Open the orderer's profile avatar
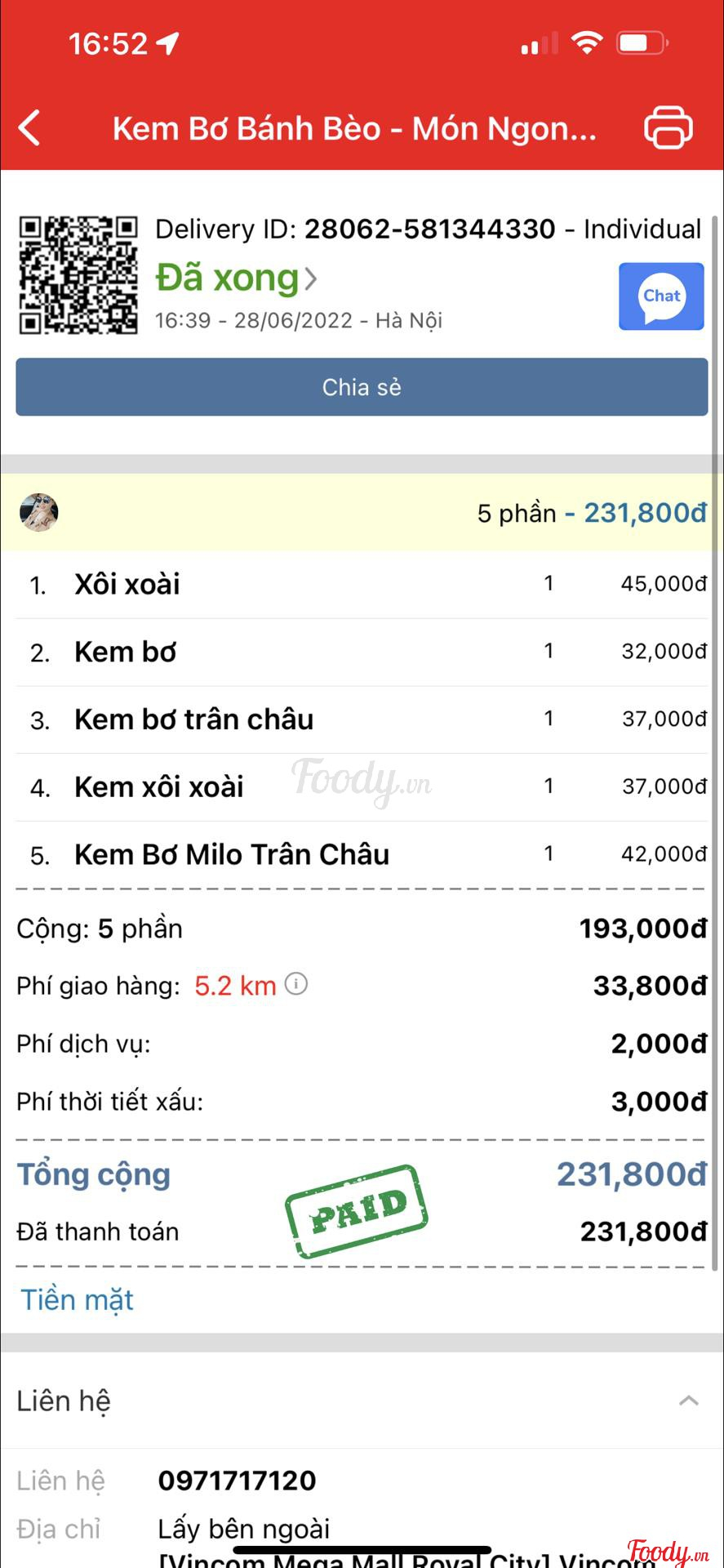 pos(38,513)
